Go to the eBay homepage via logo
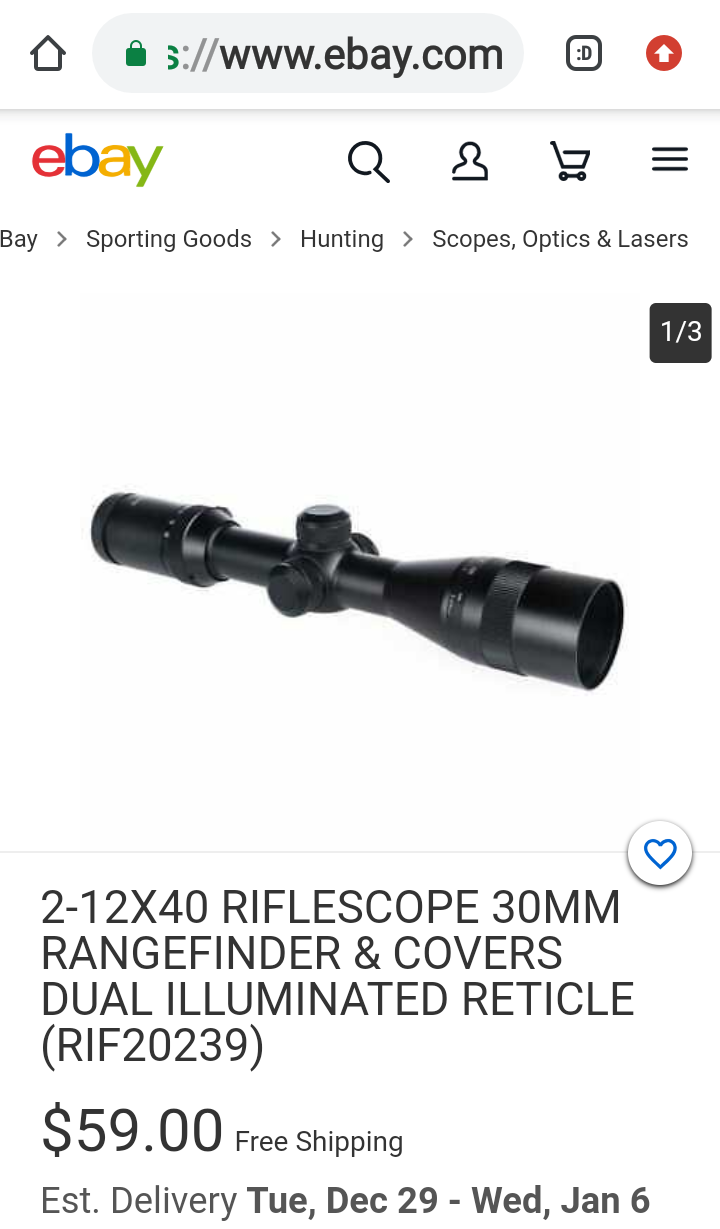The height and width of the screenshot is (1229, 720). [x=97, y=160]
